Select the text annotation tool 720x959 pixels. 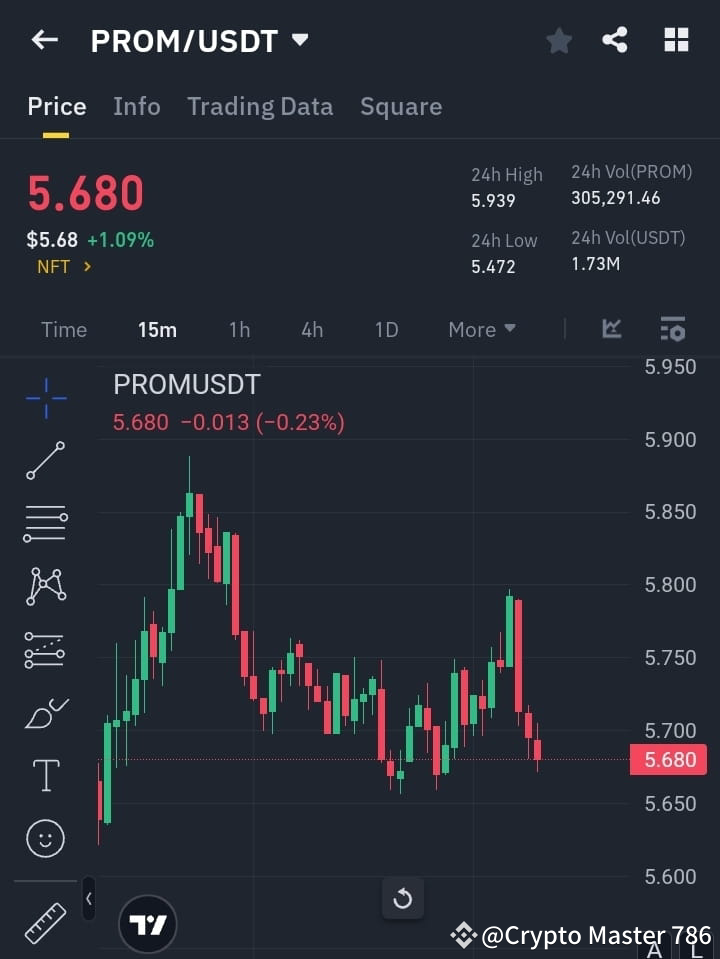point(44,775)
